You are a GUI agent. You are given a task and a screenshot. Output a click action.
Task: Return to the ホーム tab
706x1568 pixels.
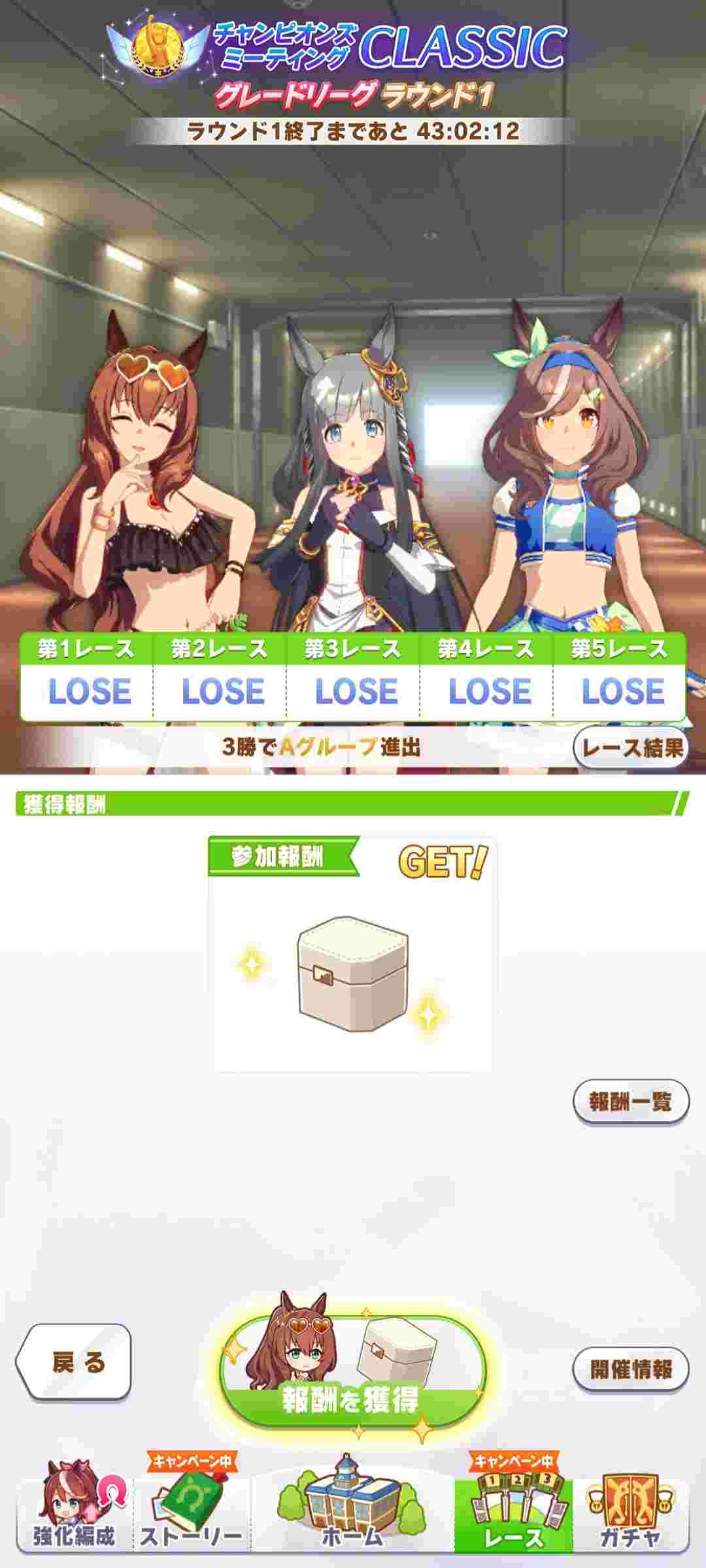(352, 1503)
